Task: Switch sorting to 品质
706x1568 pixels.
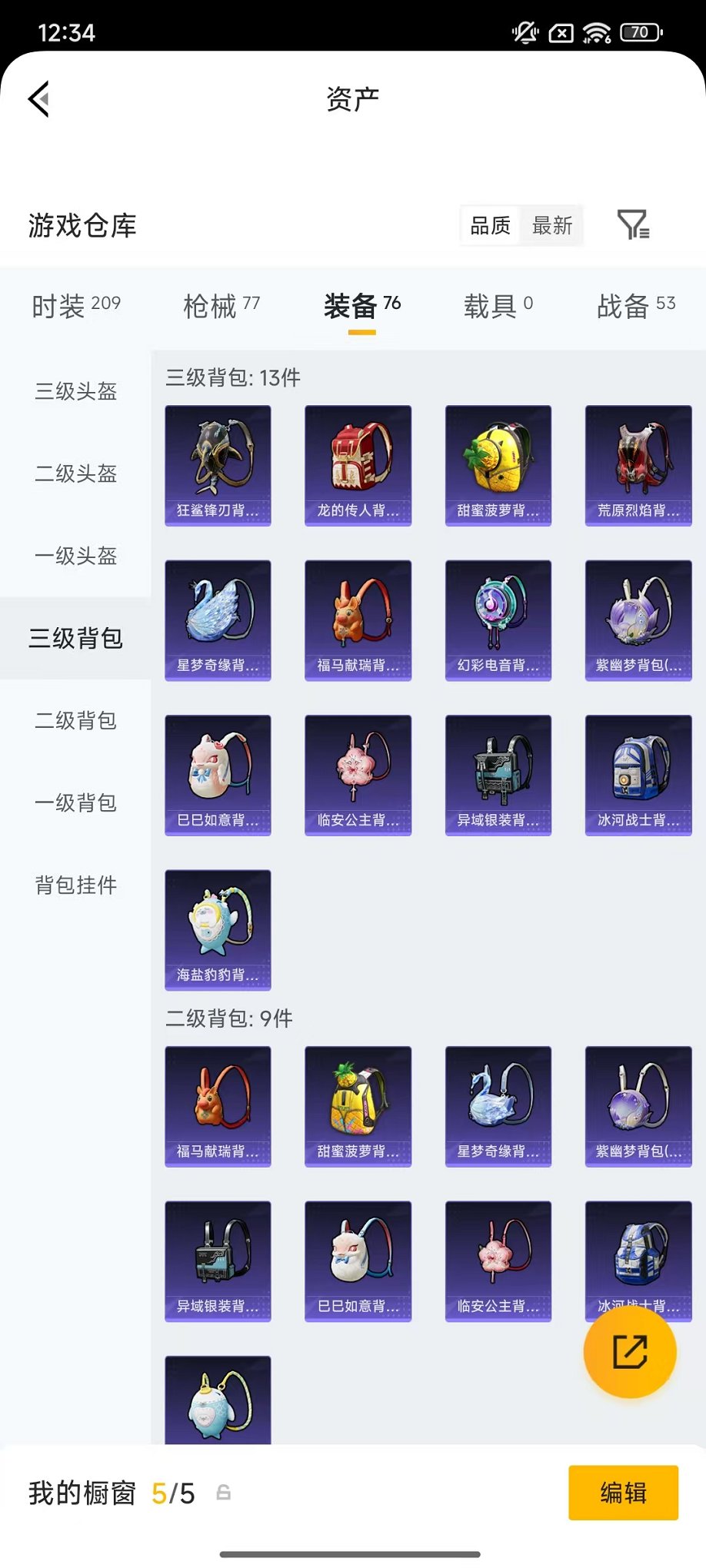Action: click(x=491, y=225)
